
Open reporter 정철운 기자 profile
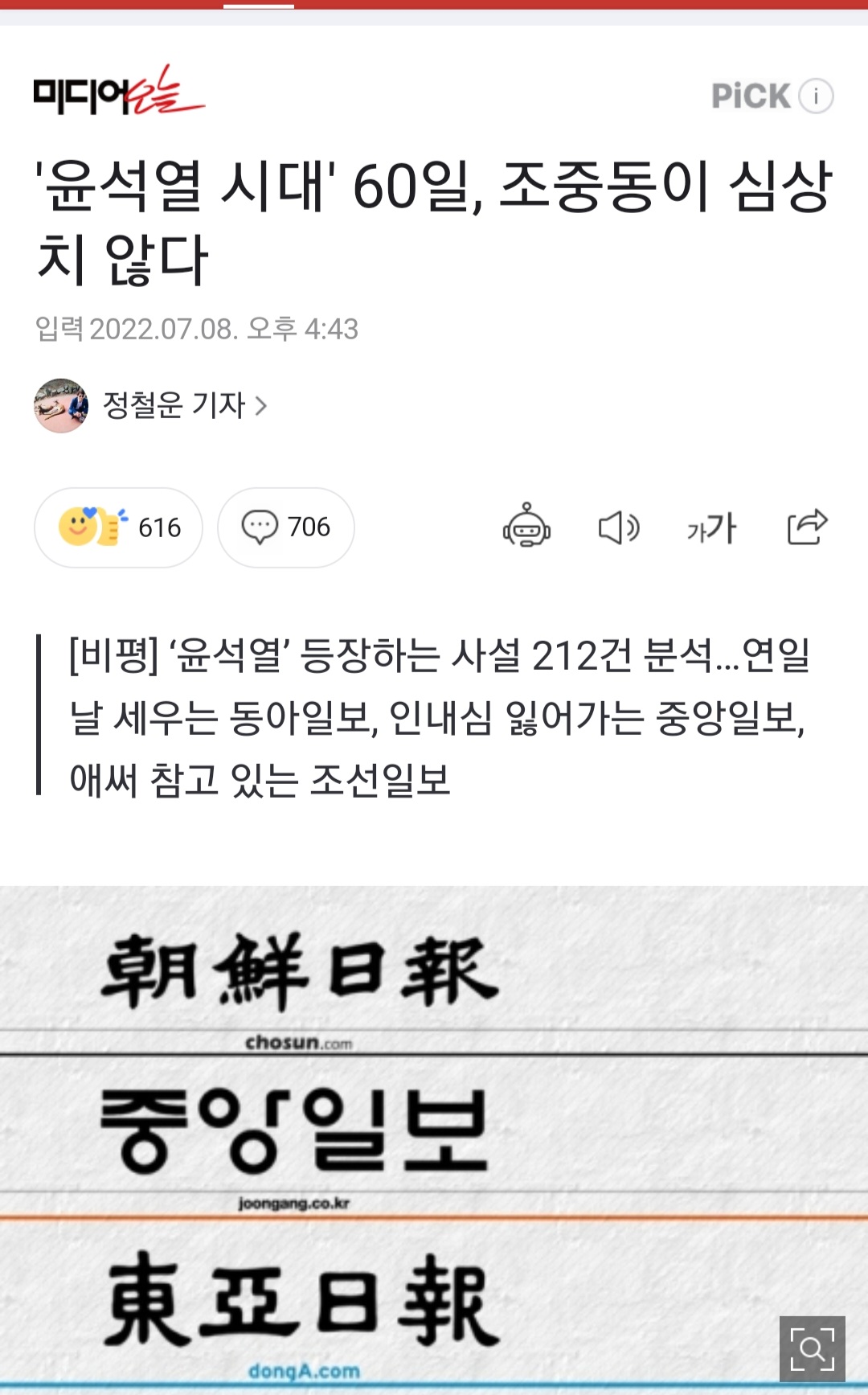pyautogui.click(x=173, y=405)
